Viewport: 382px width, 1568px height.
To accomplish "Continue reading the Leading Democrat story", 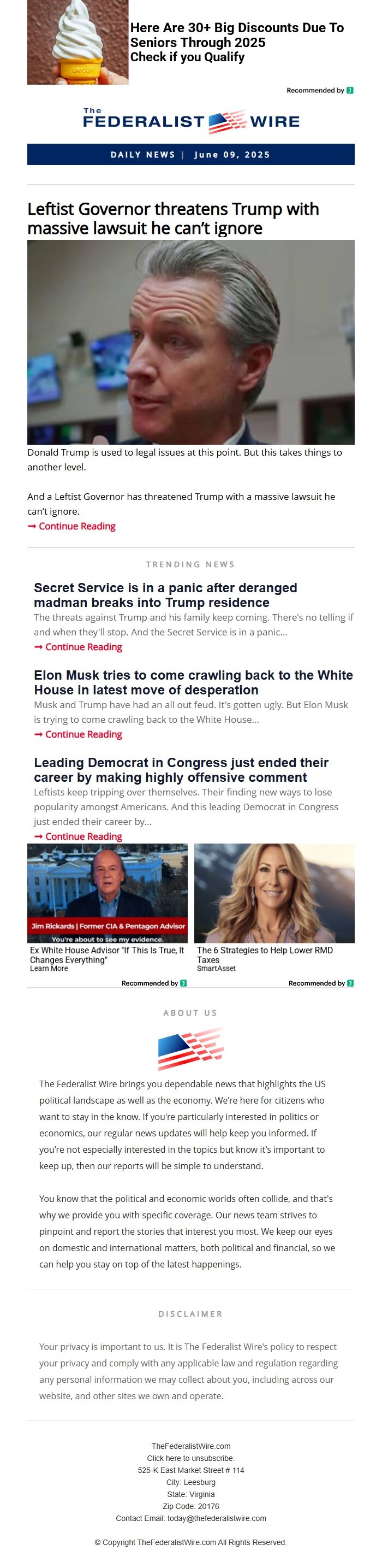I will pyautogui.click(x=83, y=836).
